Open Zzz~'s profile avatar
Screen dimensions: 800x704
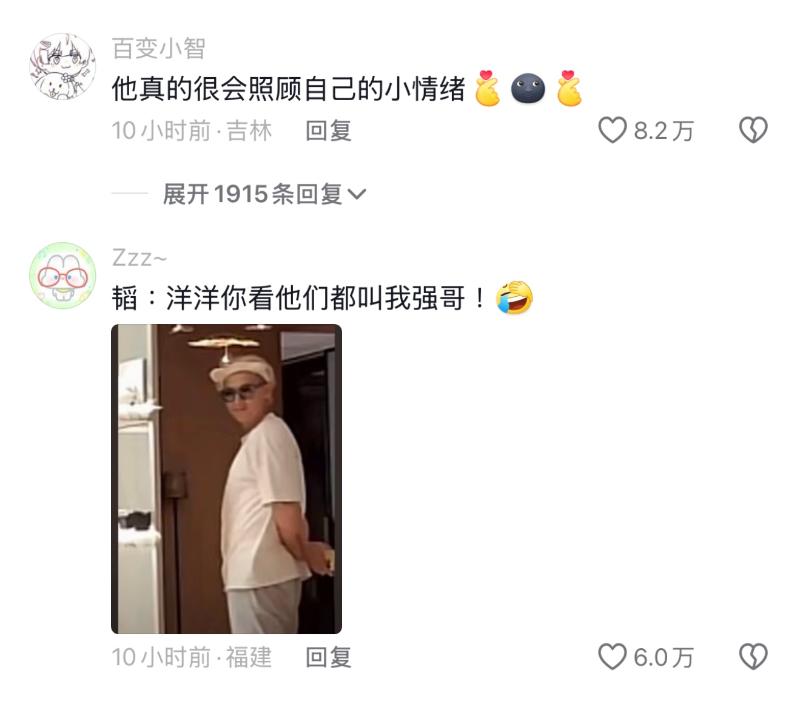tap(63, 275)
